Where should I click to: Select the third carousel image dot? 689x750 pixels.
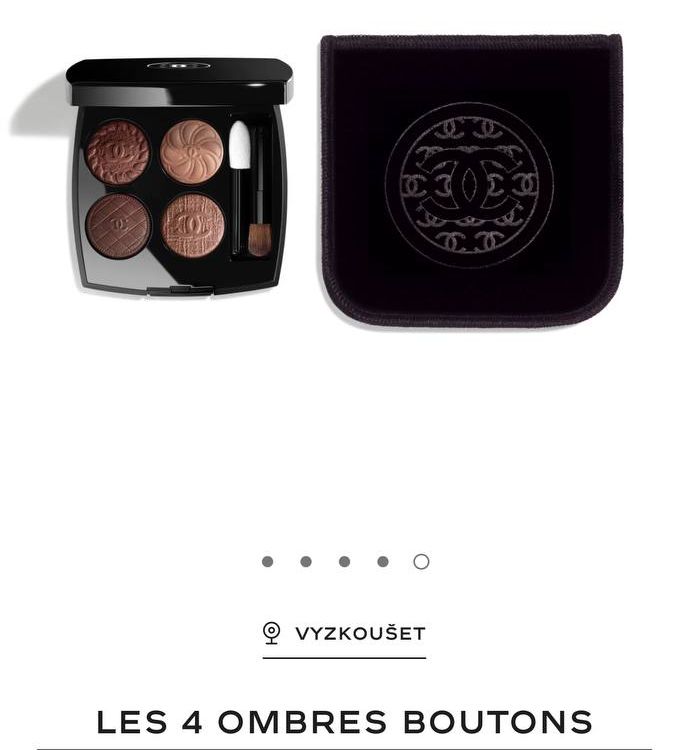coord(344,562)
